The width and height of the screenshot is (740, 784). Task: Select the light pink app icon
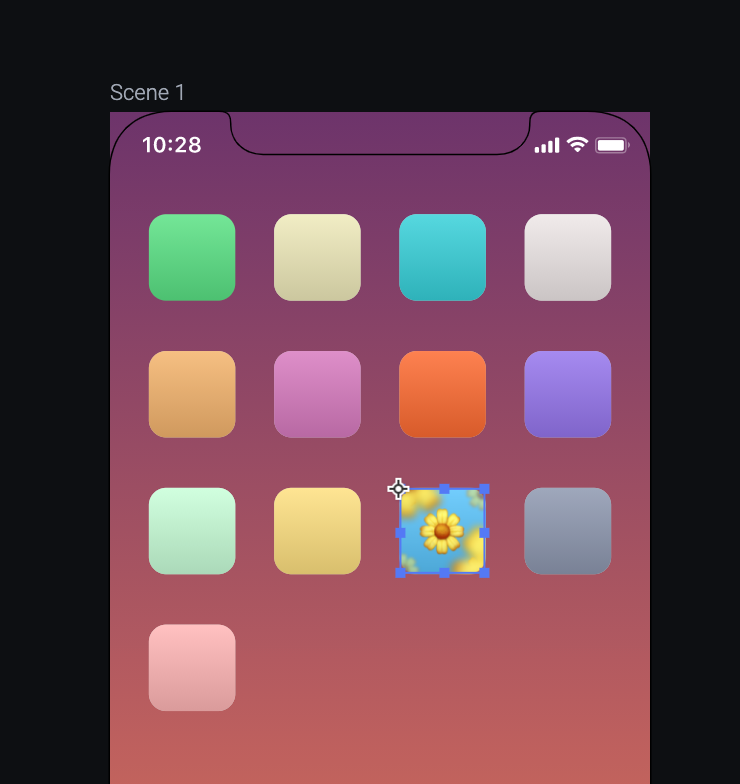click(192, 667)
